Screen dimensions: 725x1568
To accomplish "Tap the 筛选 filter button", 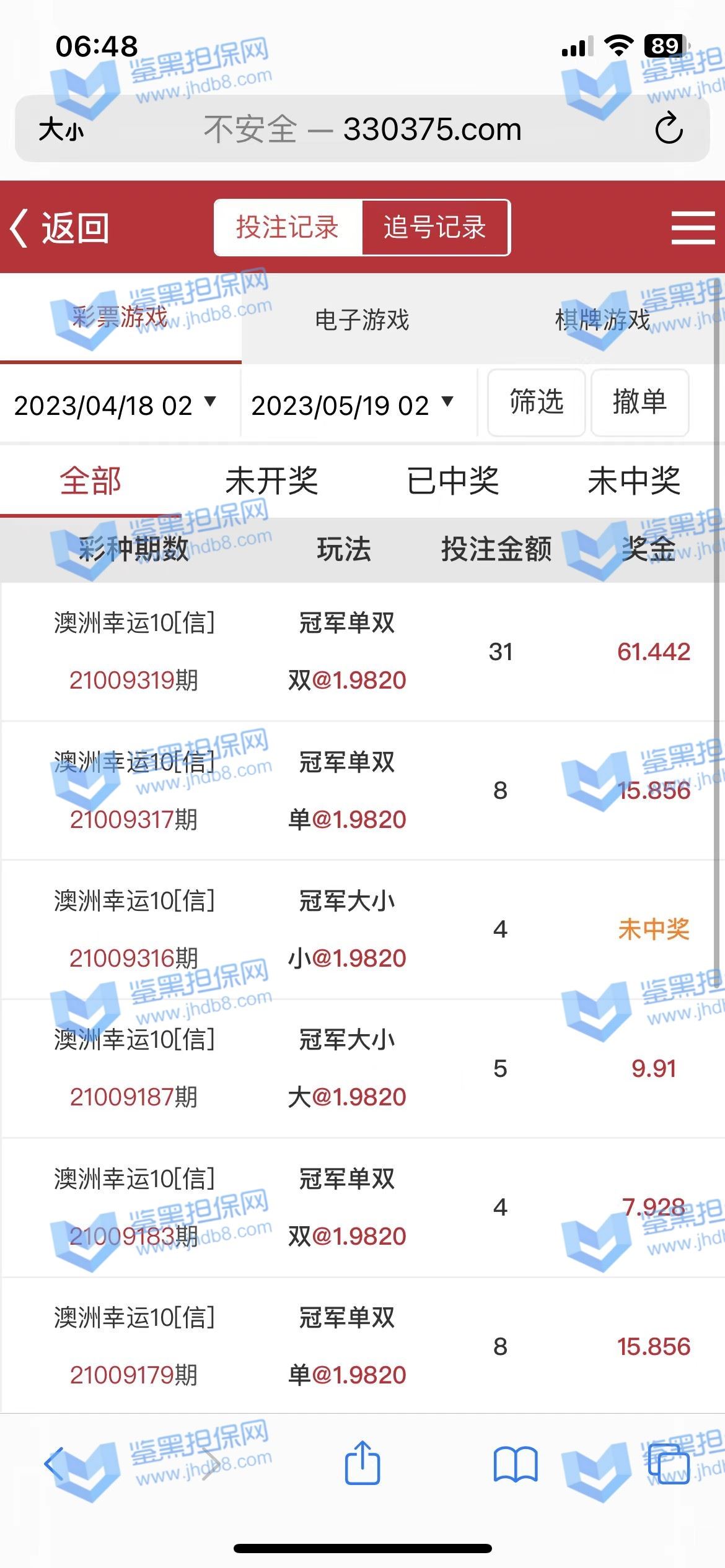I will coord(536,403).
